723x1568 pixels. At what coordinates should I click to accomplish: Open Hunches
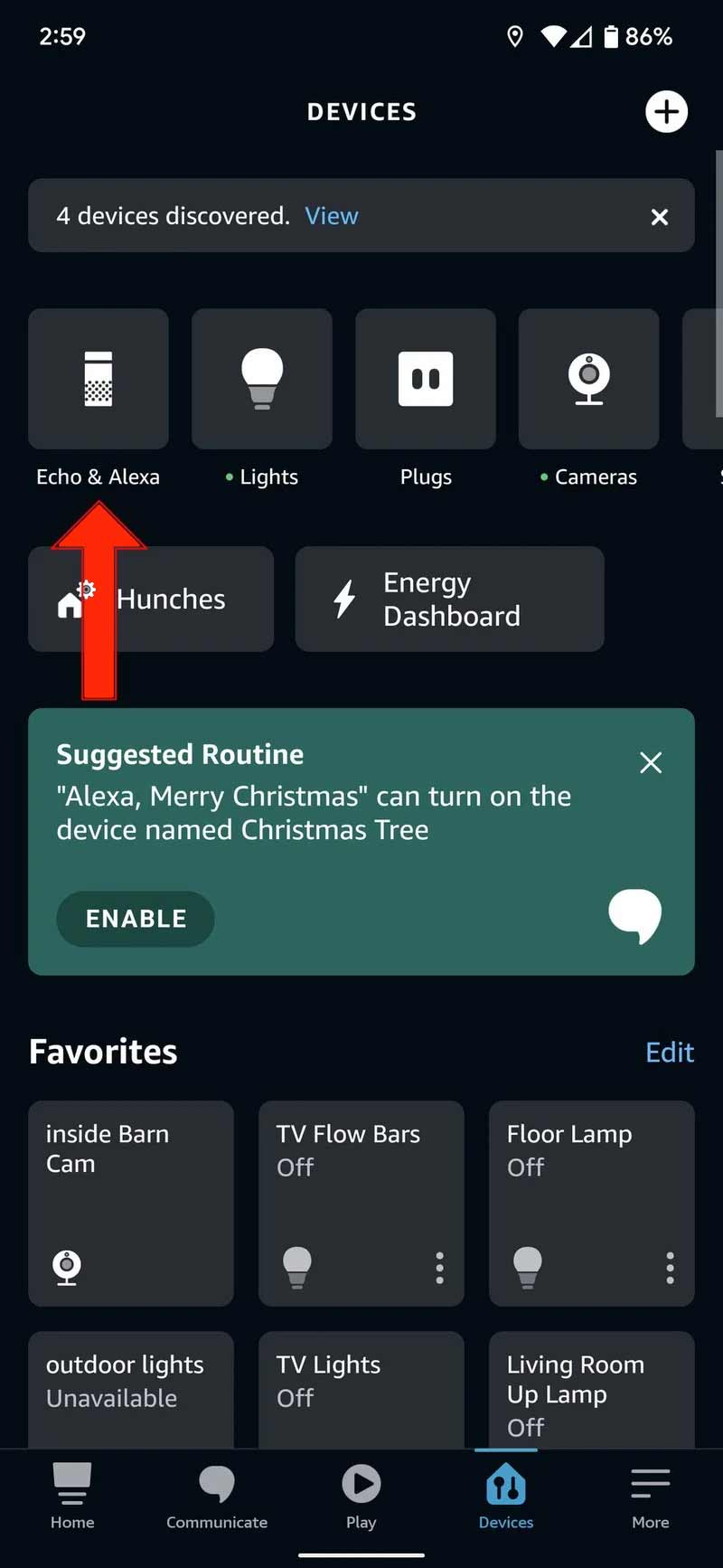[151, 599]
